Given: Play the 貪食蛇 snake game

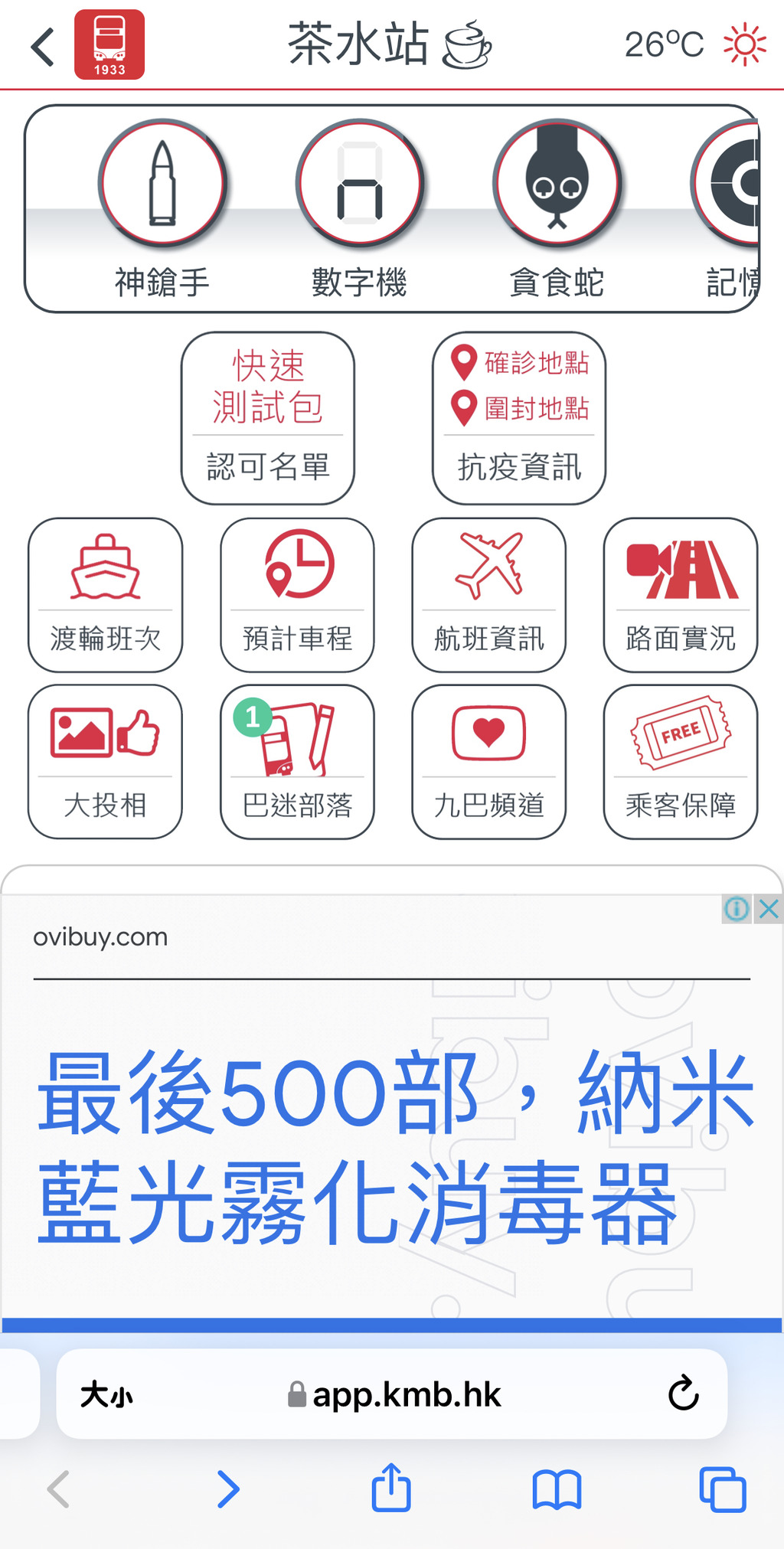Looking at the screenshot, I should coord(557,184).
